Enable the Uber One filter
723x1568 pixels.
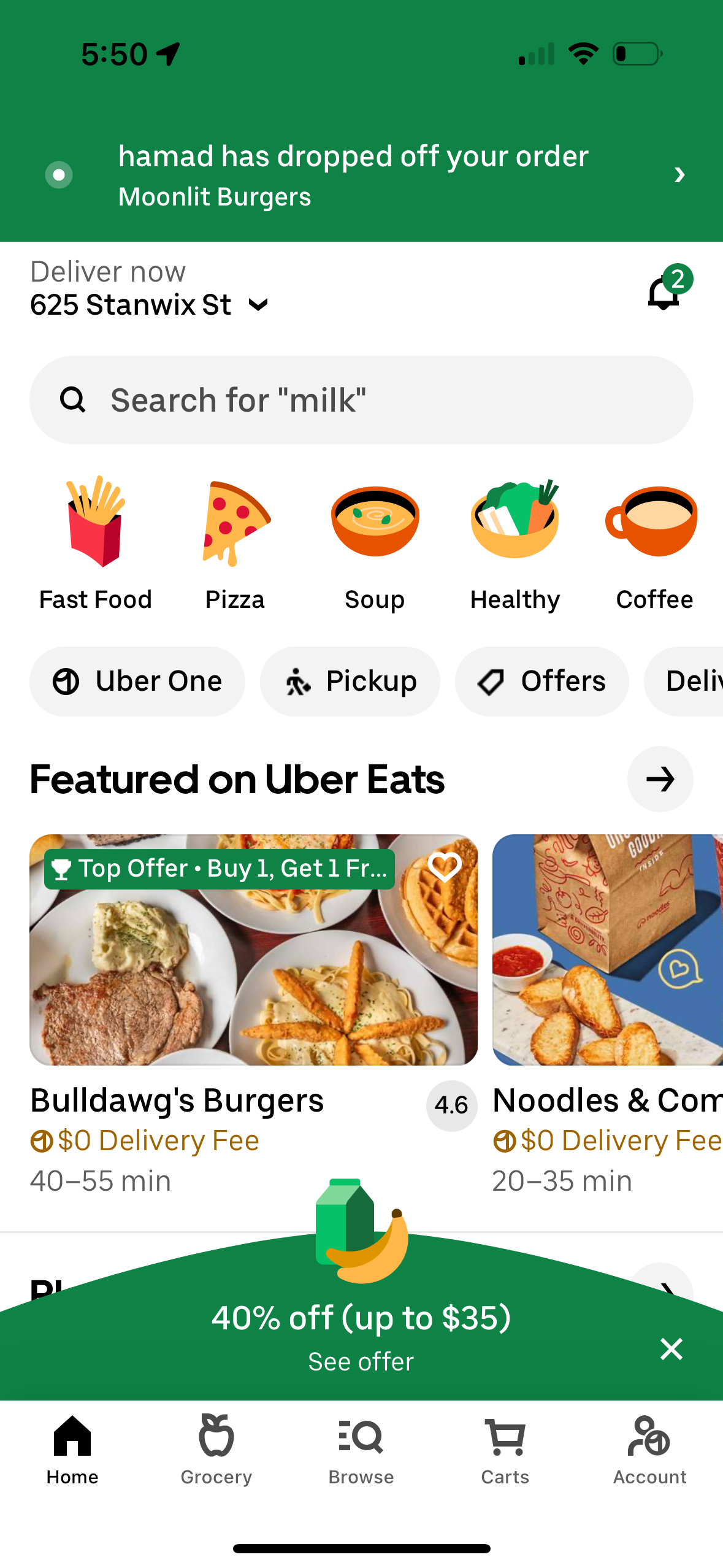point(137,681)
